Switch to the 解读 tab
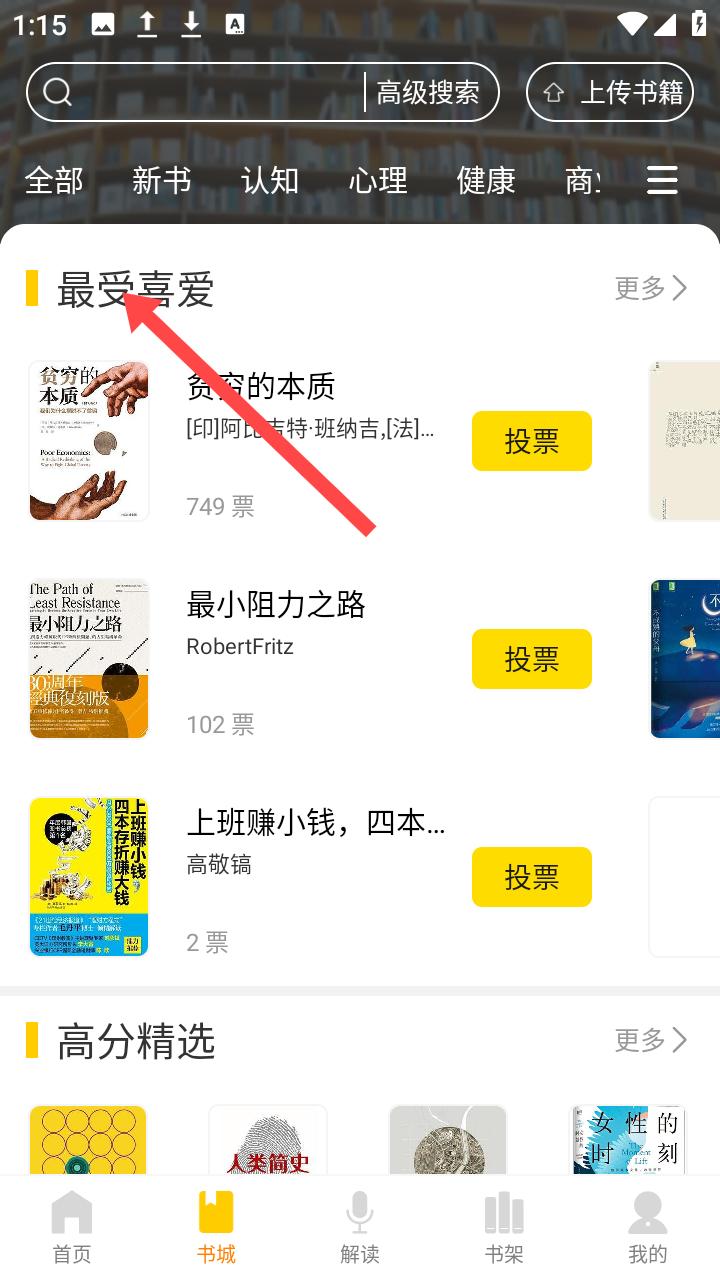Image resolution: width=720 pixels, height=1280 pixels. point(360,1228)
